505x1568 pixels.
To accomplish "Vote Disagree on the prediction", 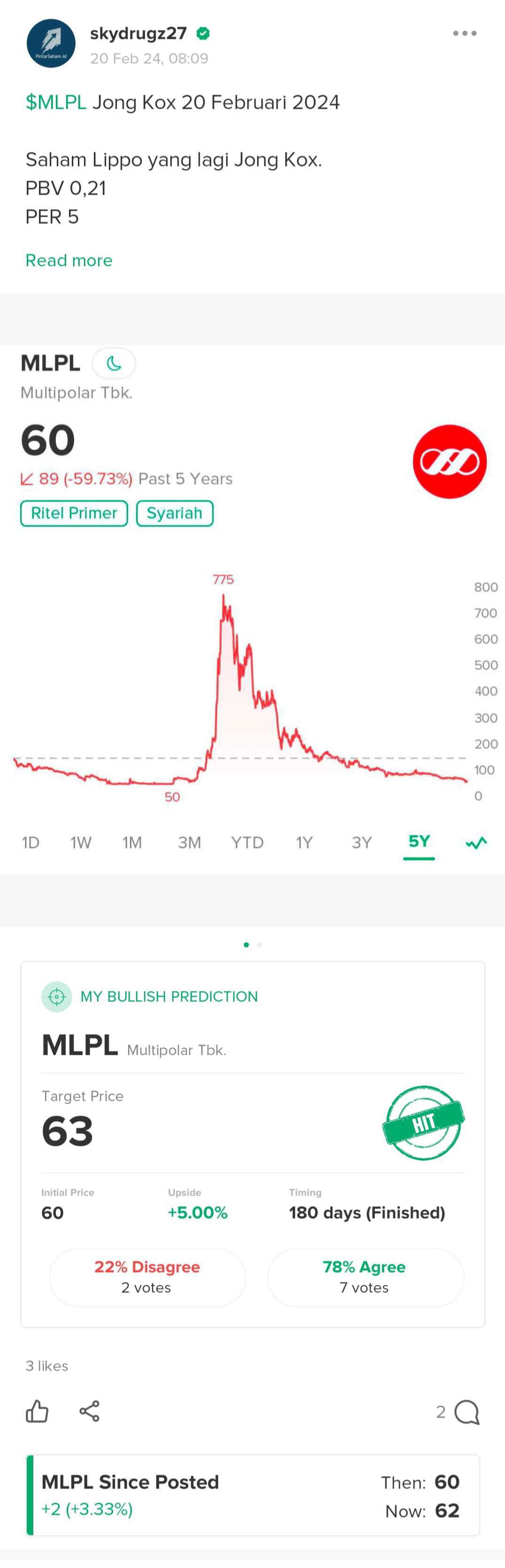I will coord(147,1277).
